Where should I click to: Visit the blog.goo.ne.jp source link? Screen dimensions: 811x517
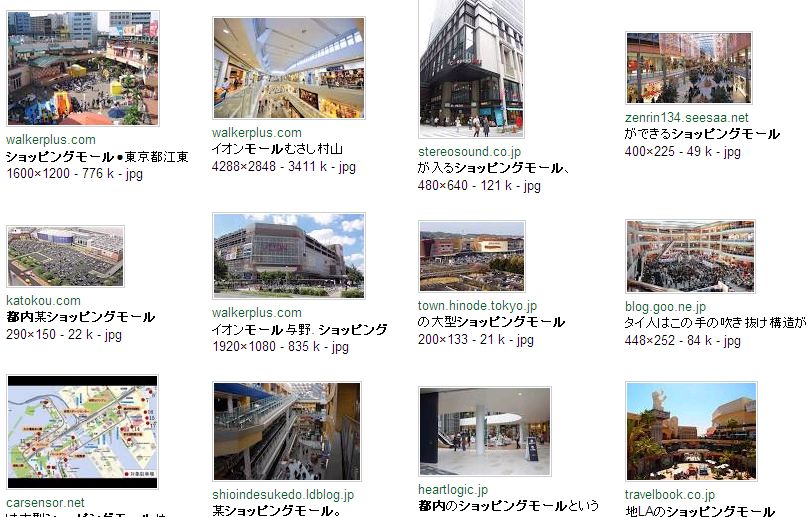pos(665,307)
